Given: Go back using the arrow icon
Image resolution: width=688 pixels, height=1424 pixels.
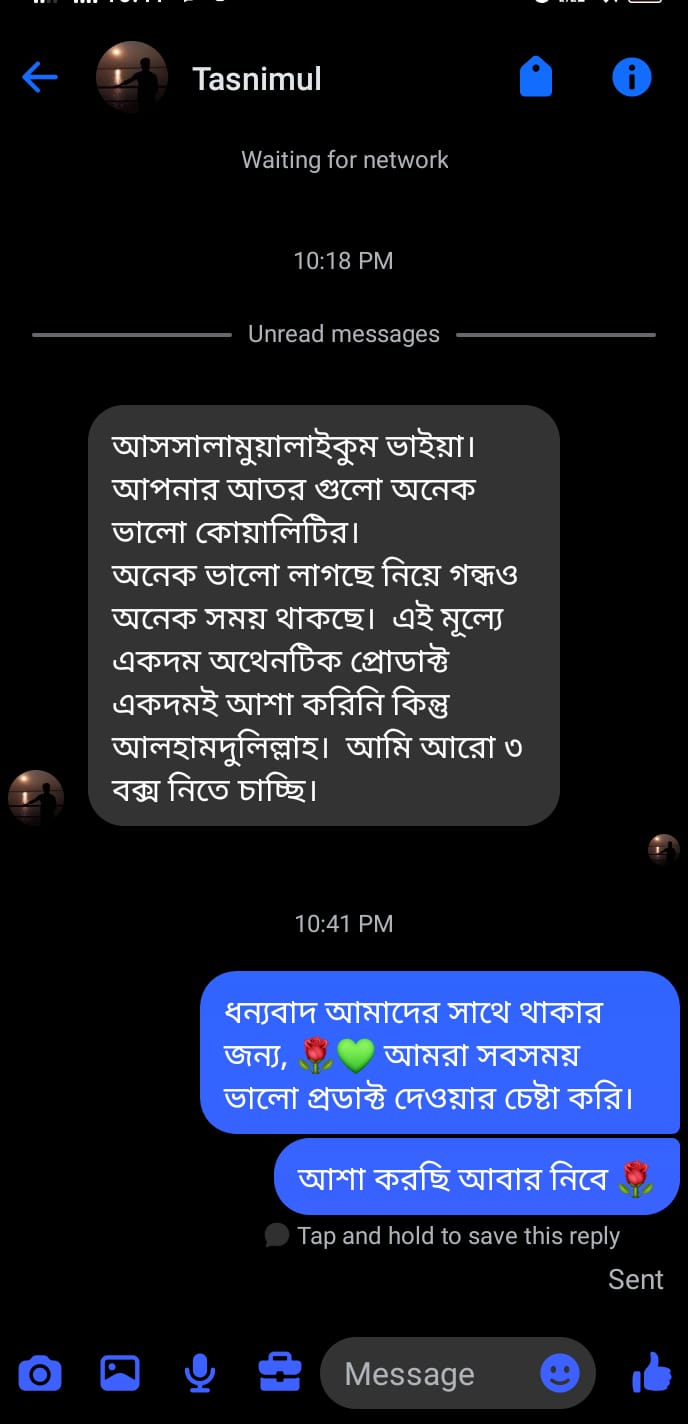Looking at the screenshot, I should tap(40, 77).
